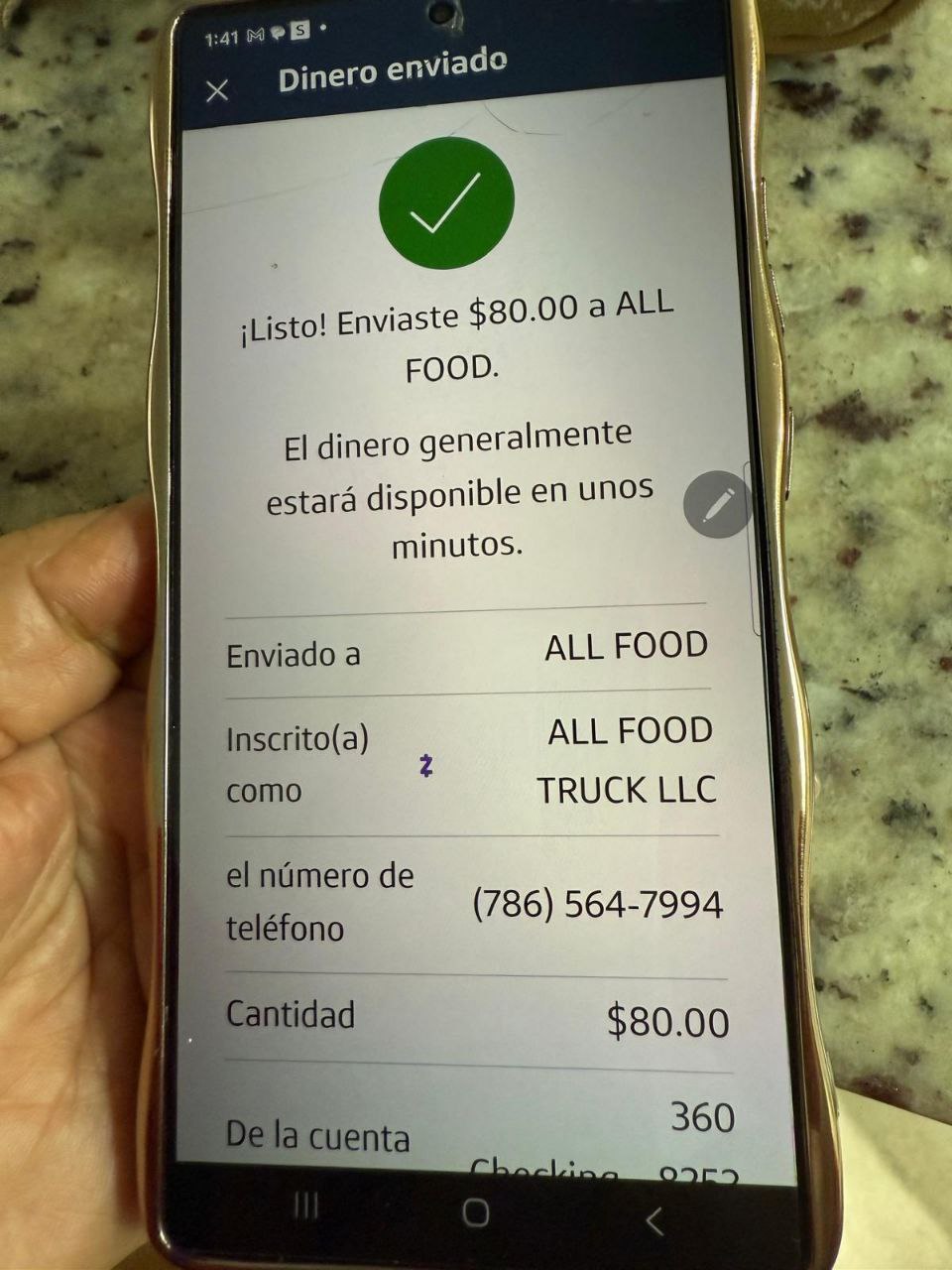This screenshot has width=952, height=1270.
Task: Tap the floating pencil edit icon
Action: coord(718,505)
